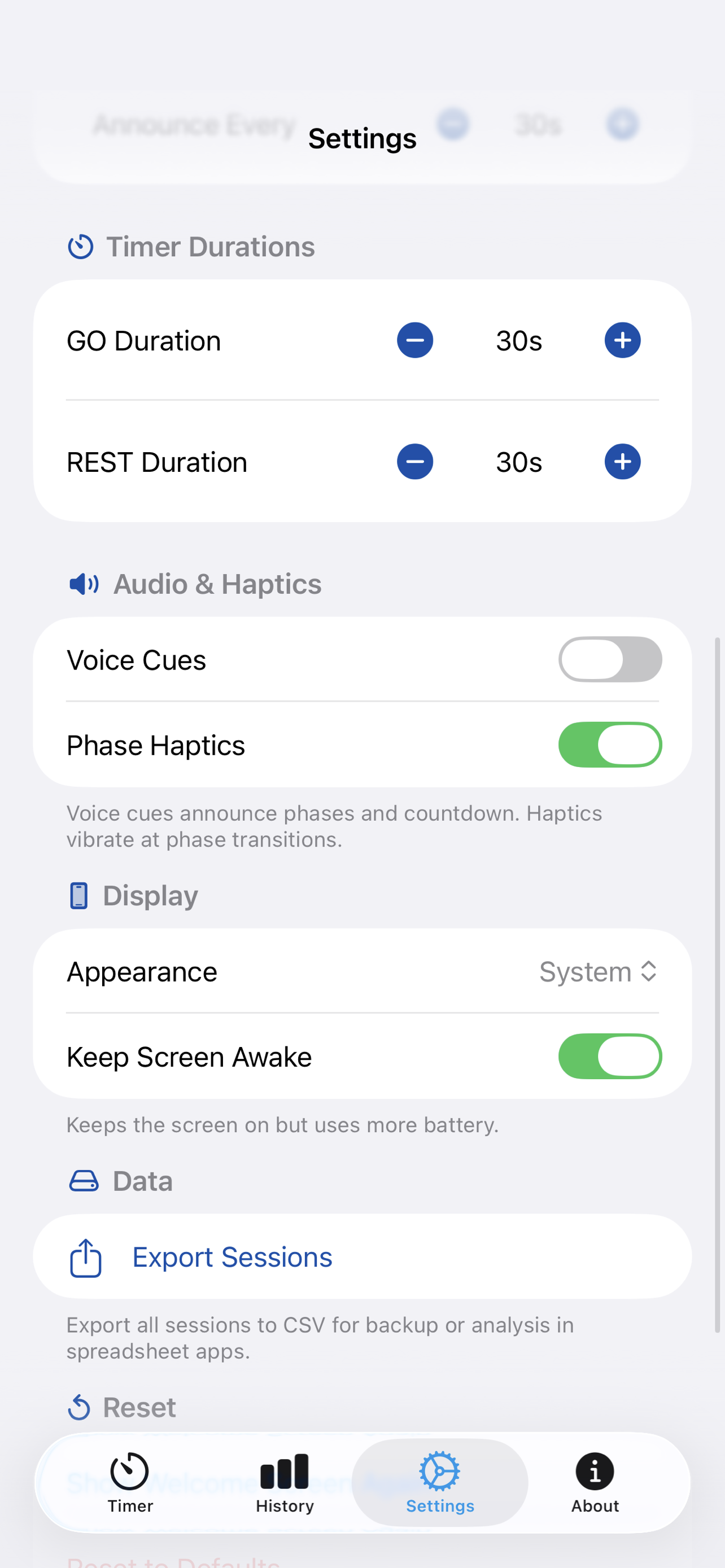This screenshot has height=1568, width=725.
Task: Tap the Settings gear icon in tab bar
Action: [439, 1469]
